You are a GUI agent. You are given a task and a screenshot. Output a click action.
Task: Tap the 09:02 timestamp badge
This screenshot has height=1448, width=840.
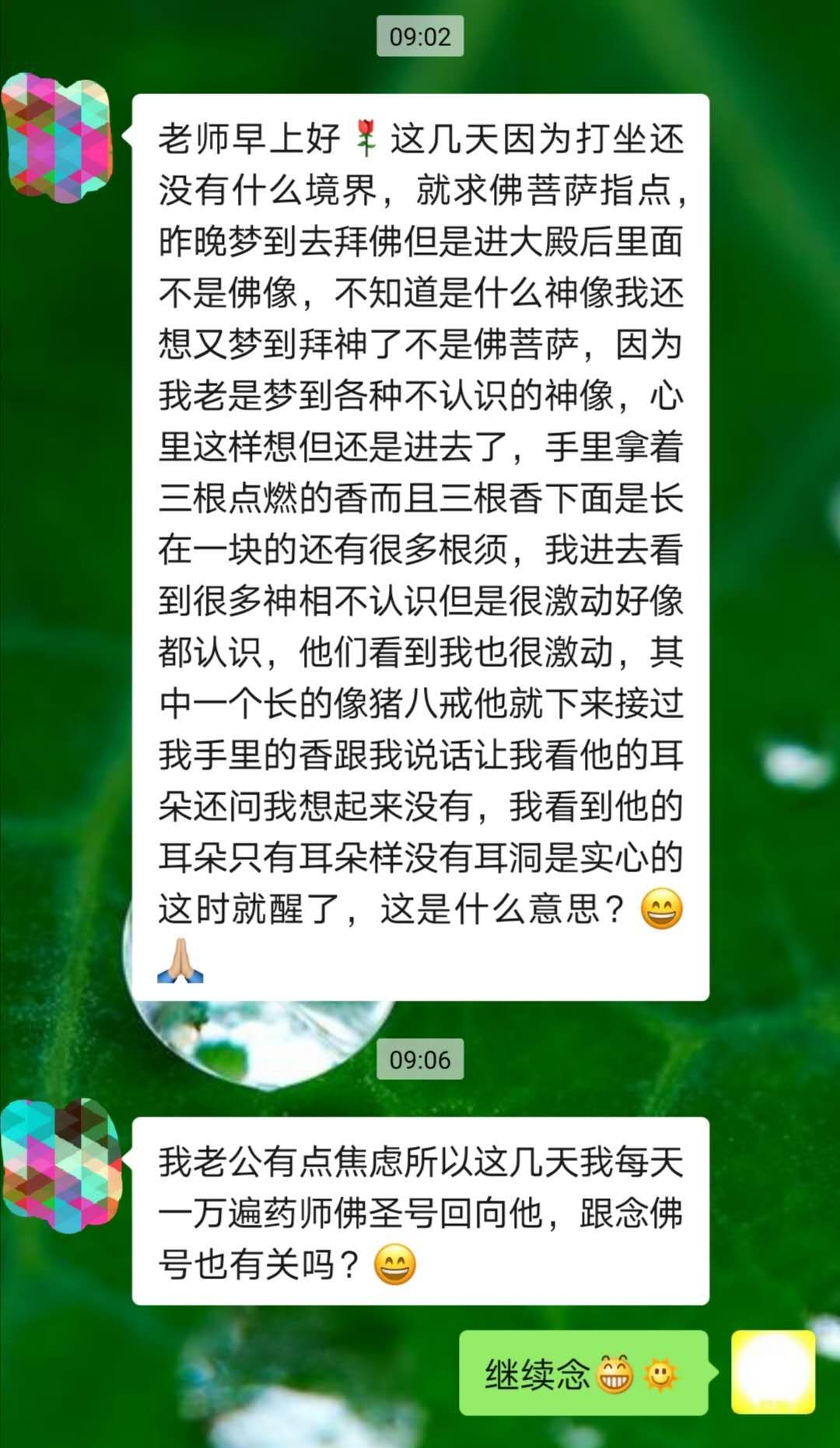[420, 36]
